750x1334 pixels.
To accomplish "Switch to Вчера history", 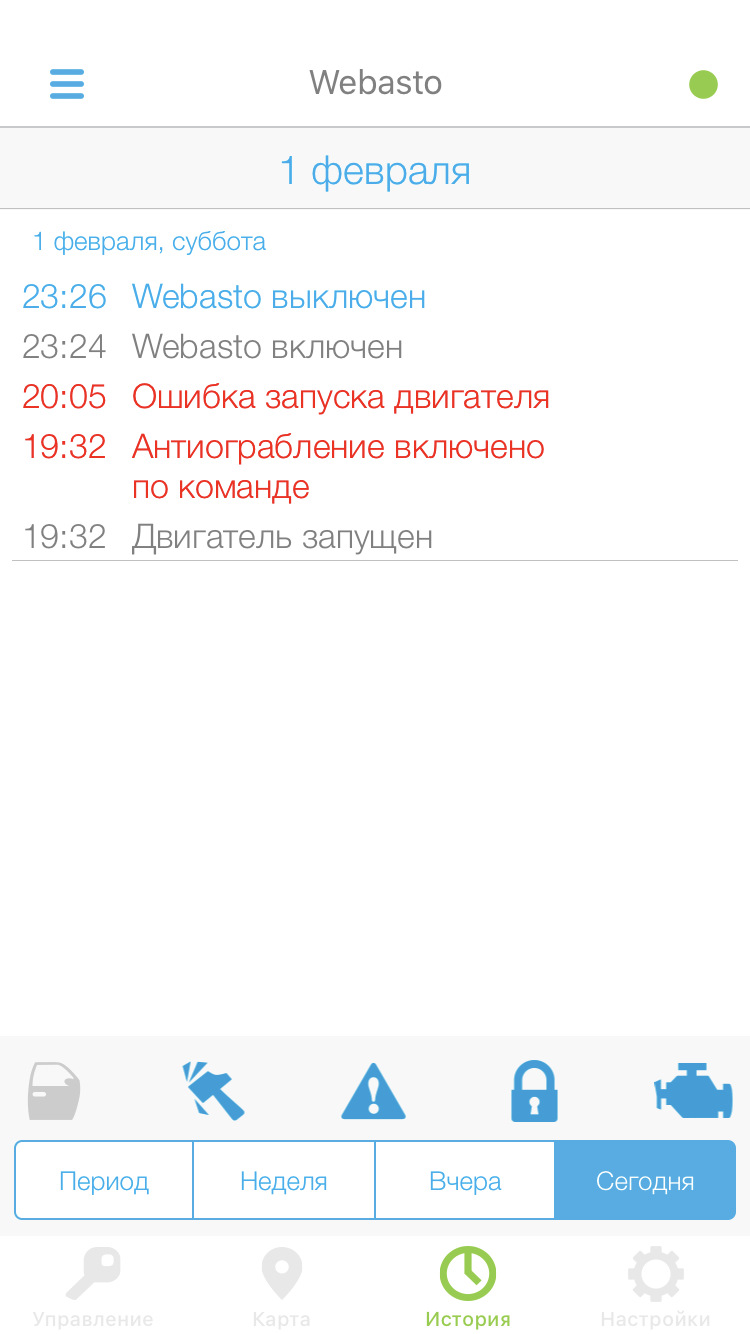I will pos(465,1181).
